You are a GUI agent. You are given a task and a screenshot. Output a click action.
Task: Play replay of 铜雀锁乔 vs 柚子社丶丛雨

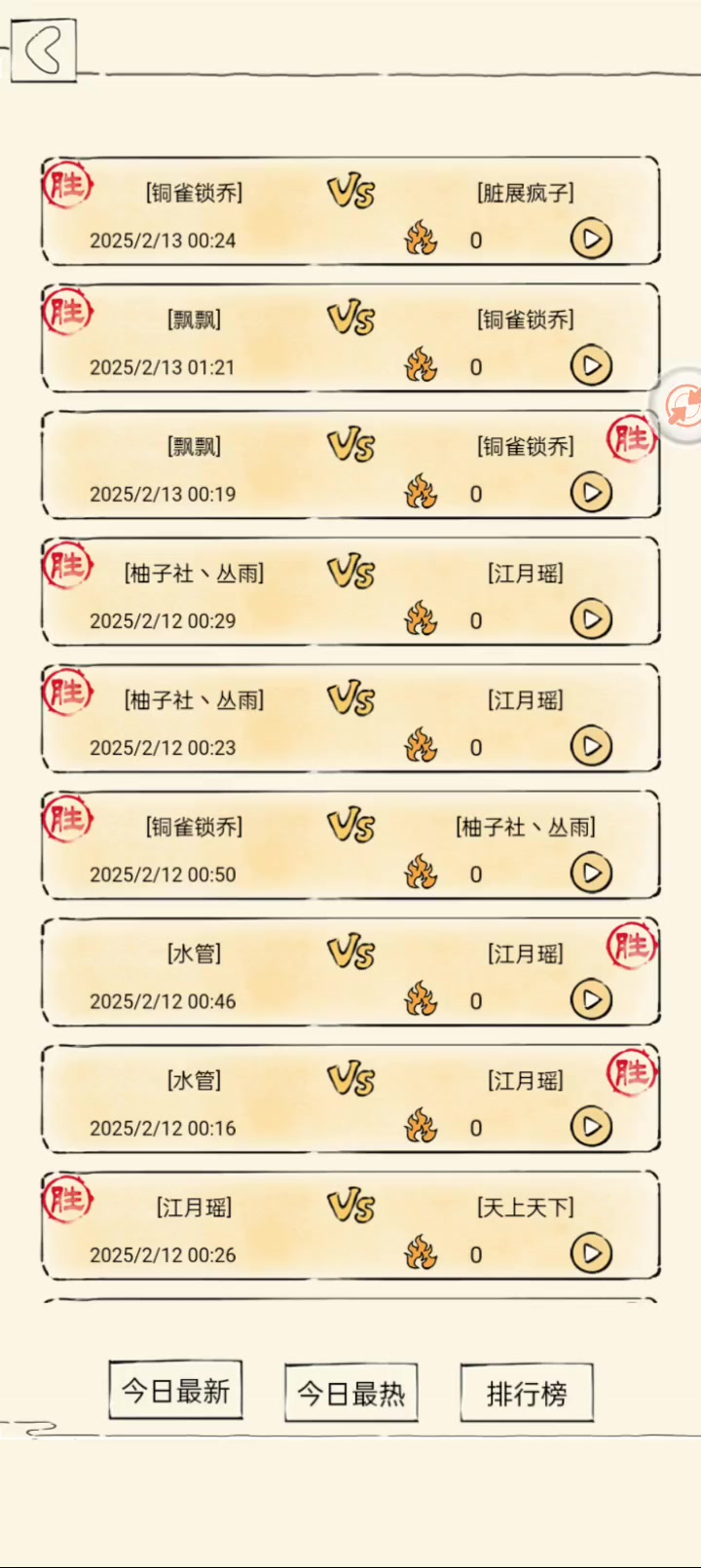pos(591,873)
